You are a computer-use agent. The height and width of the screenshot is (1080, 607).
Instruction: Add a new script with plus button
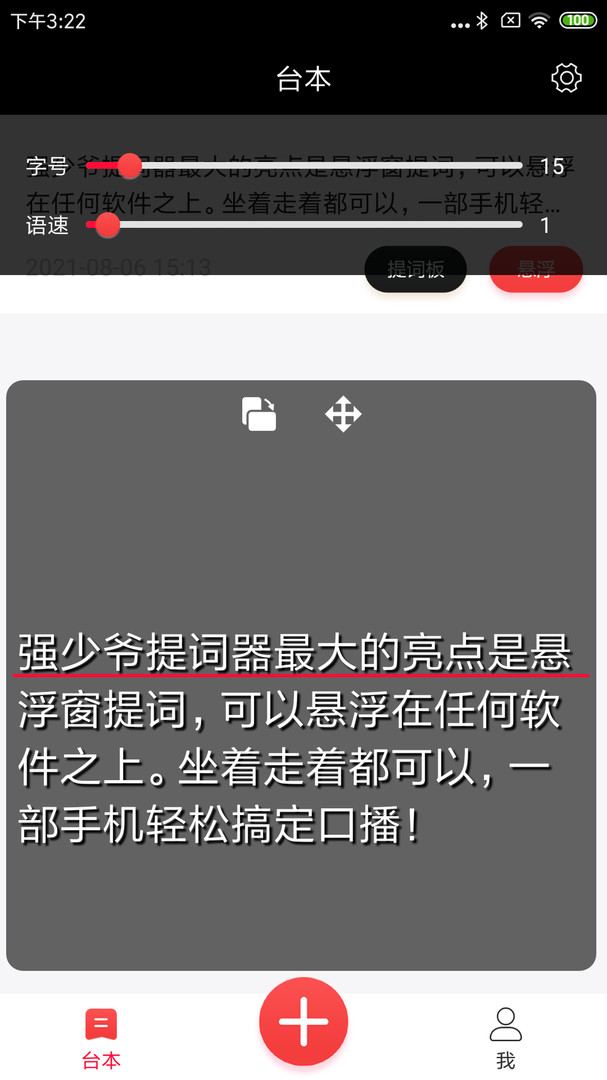(x=303, y=1021)
